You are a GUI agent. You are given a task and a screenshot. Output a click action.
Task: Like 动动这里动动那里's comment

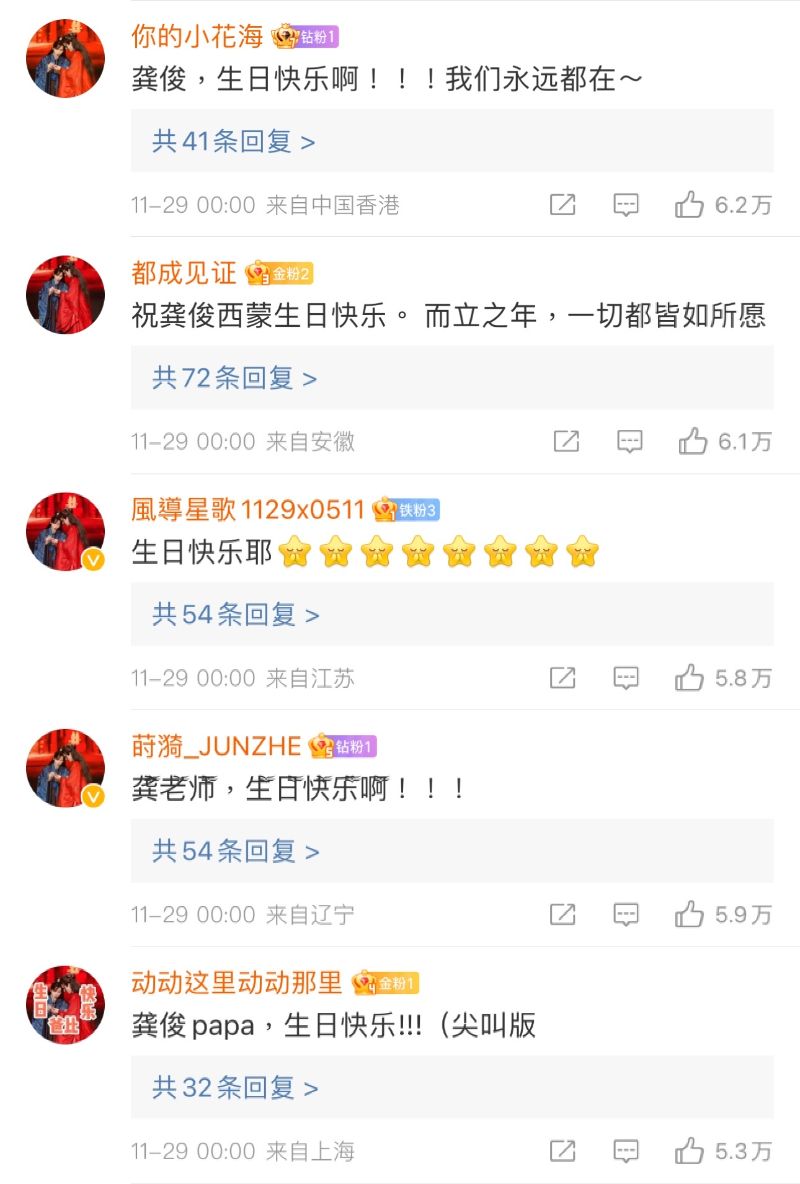point(690,1151)
